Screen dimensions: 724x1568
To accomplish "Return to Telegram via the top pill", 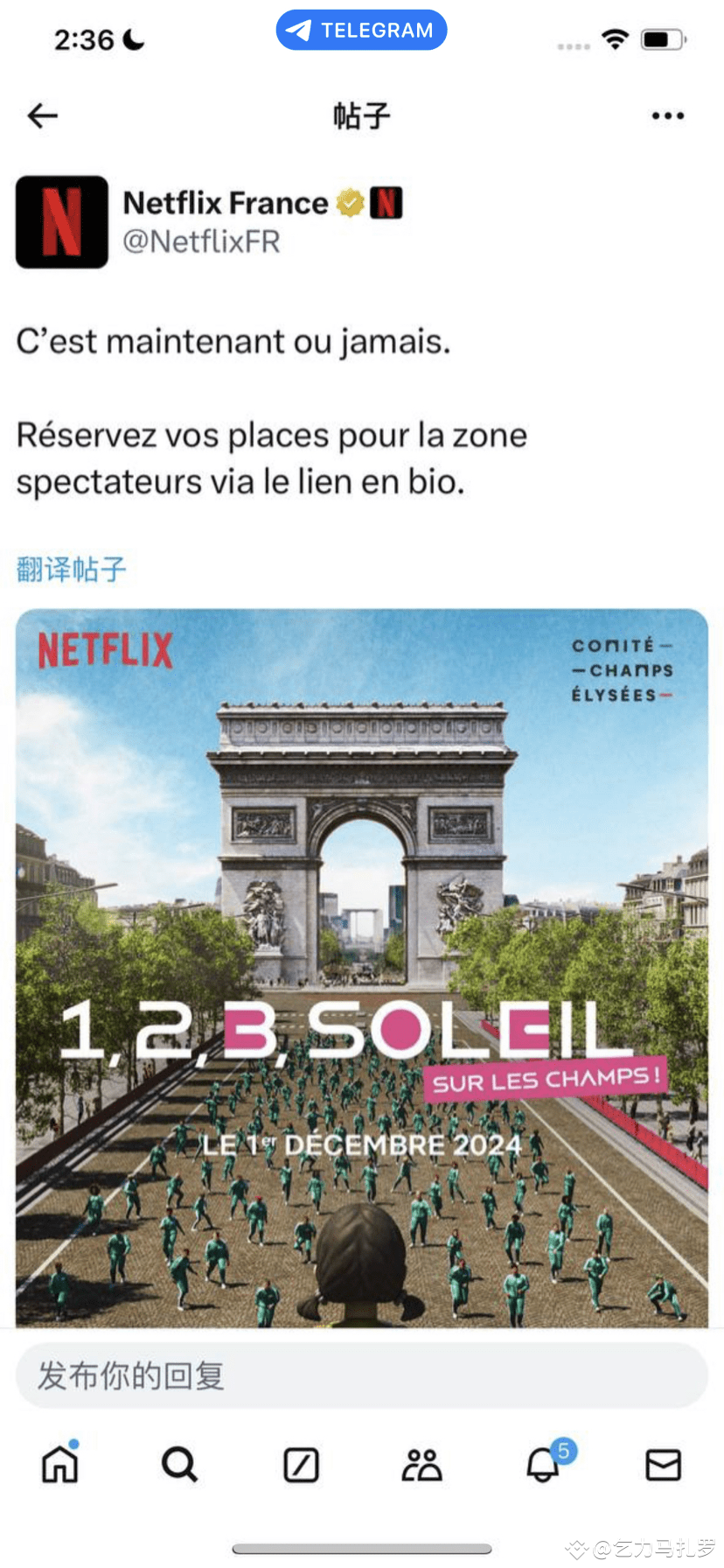I will click(x=361, y=31).
